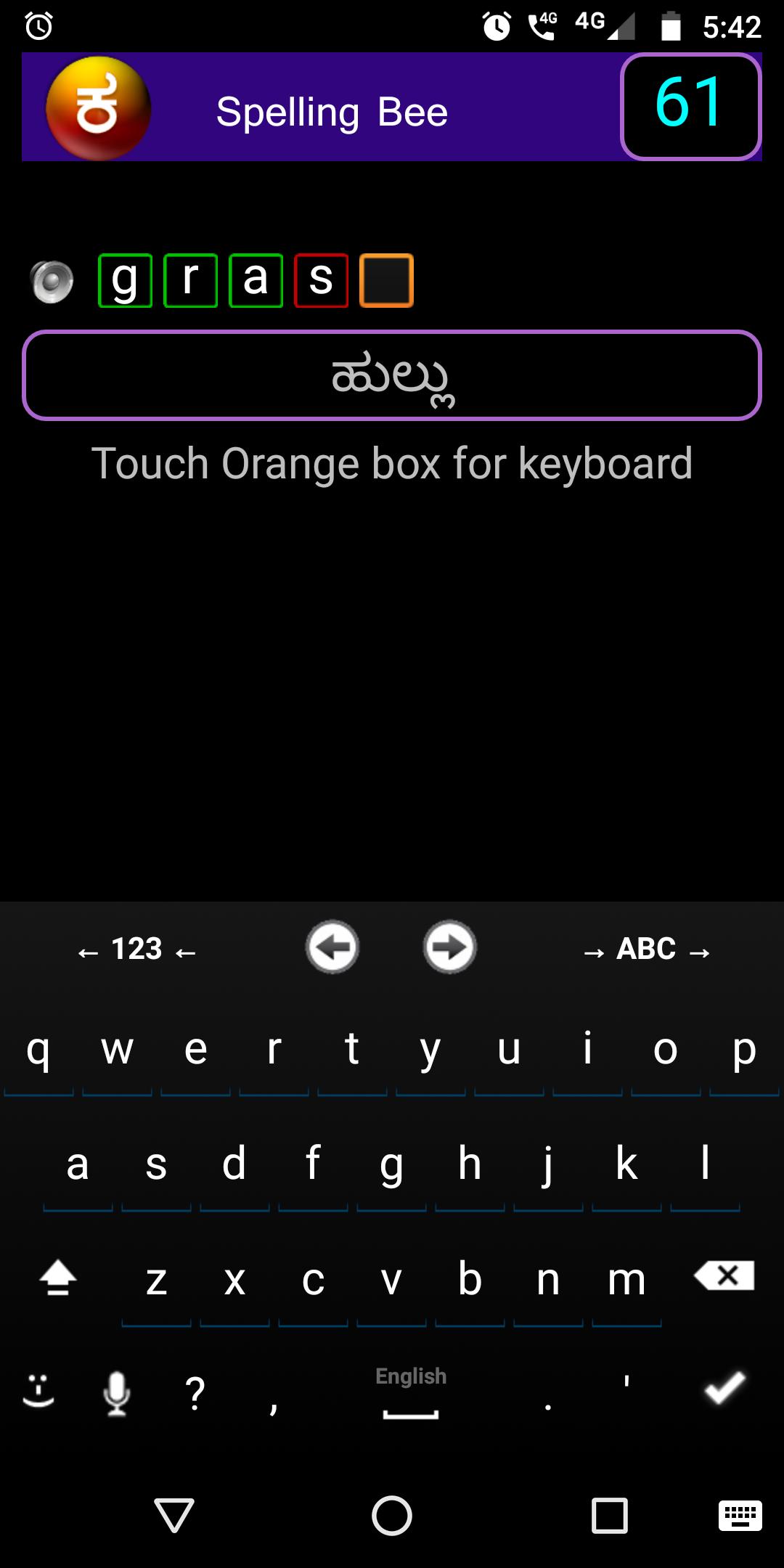Tap the English space bar

411,1394
